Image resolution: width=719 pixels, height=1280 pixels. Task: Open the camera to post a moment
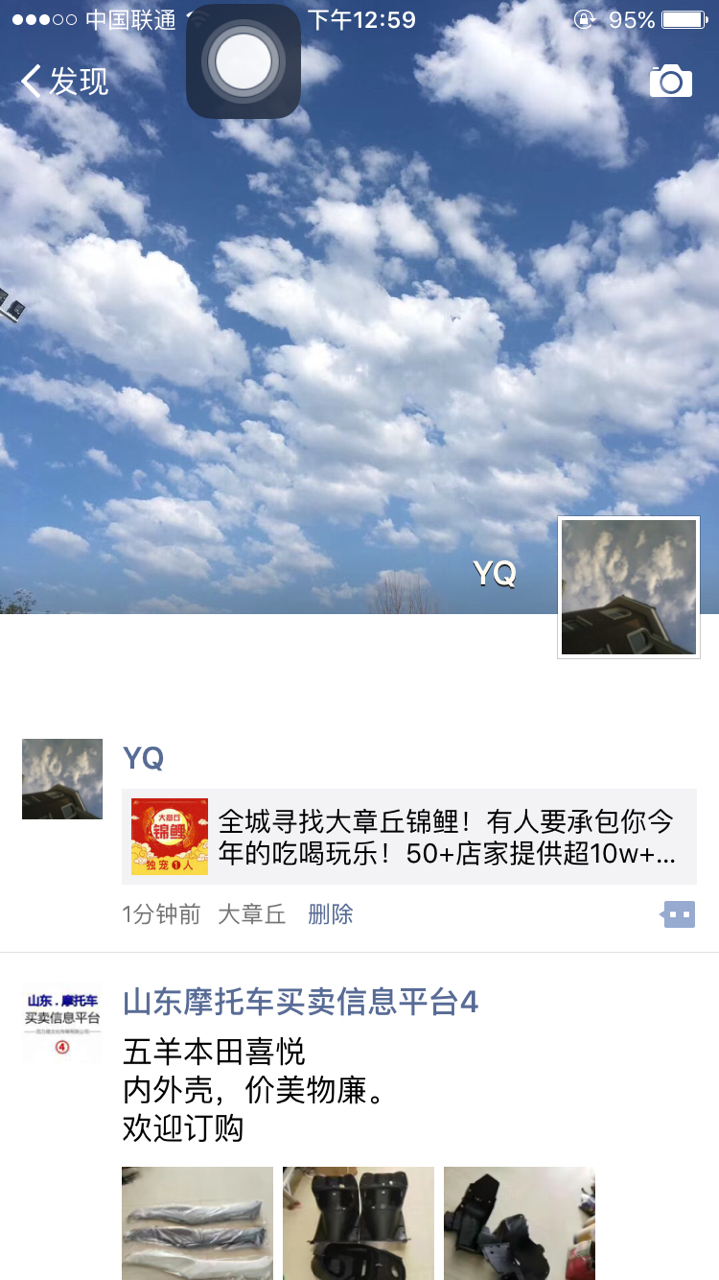pos(670,81)
